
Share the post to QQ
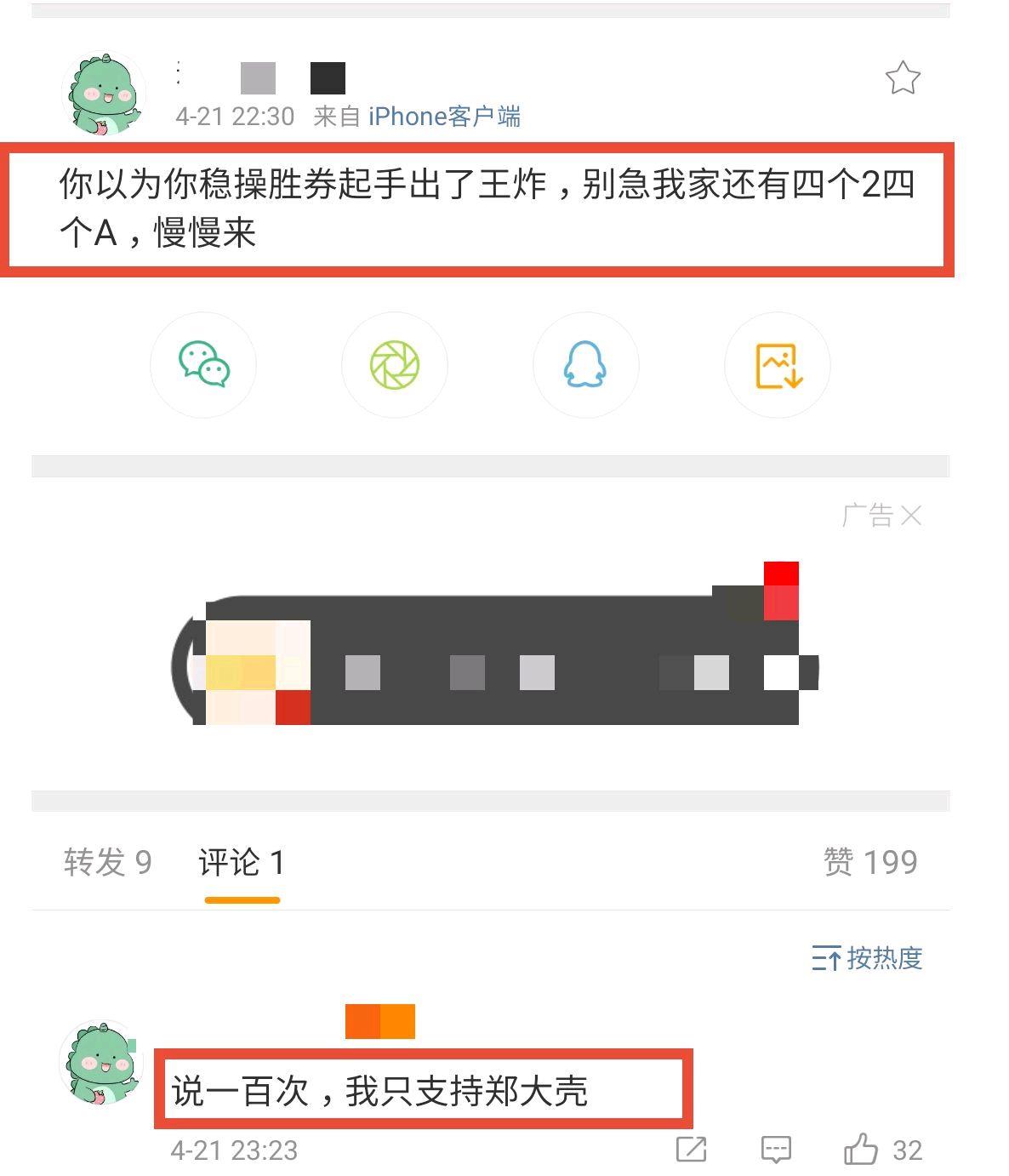[x=585, y=365]
